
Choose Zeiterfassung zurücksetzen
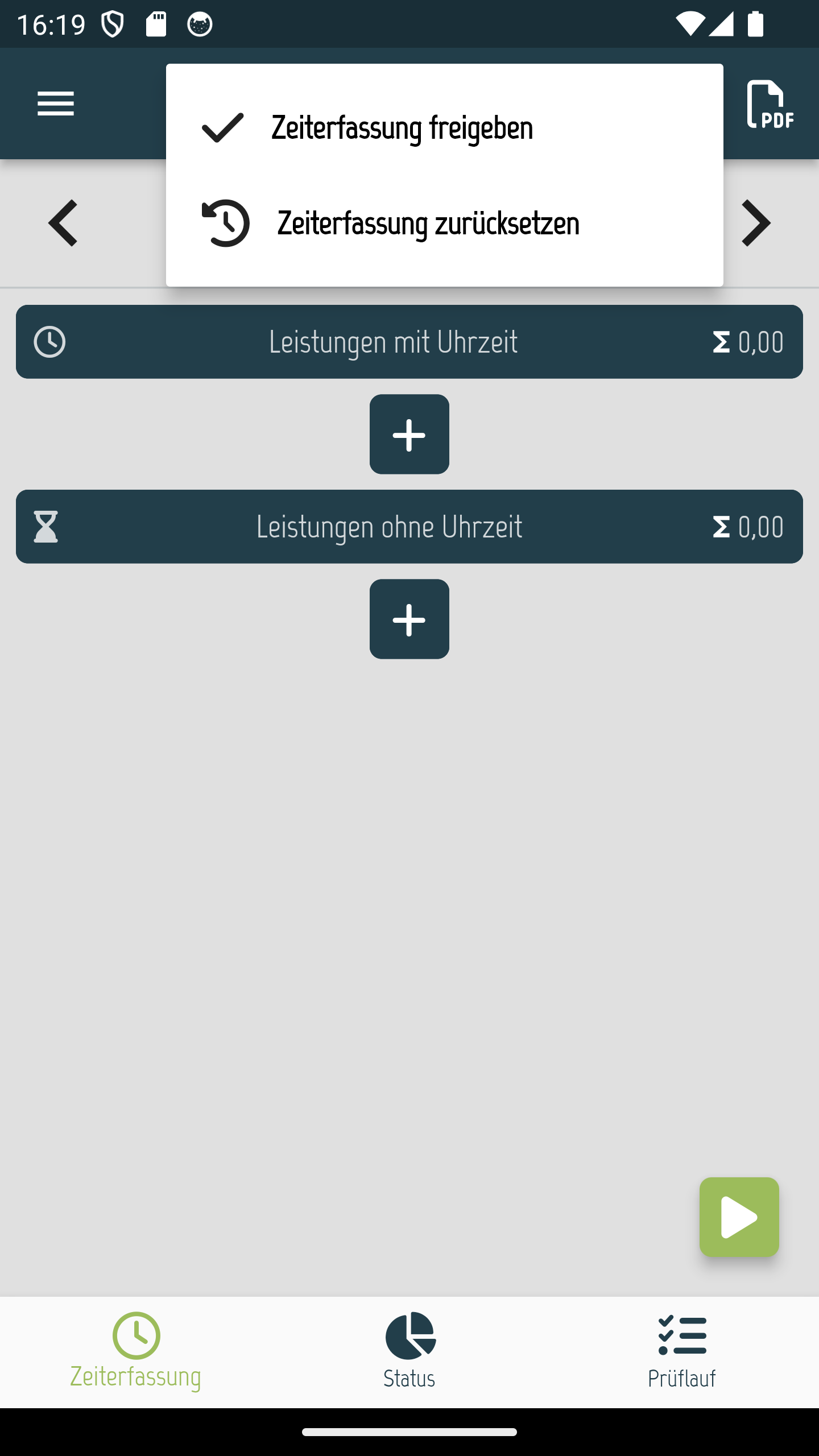pyautogui.click(x=428, y=223)
